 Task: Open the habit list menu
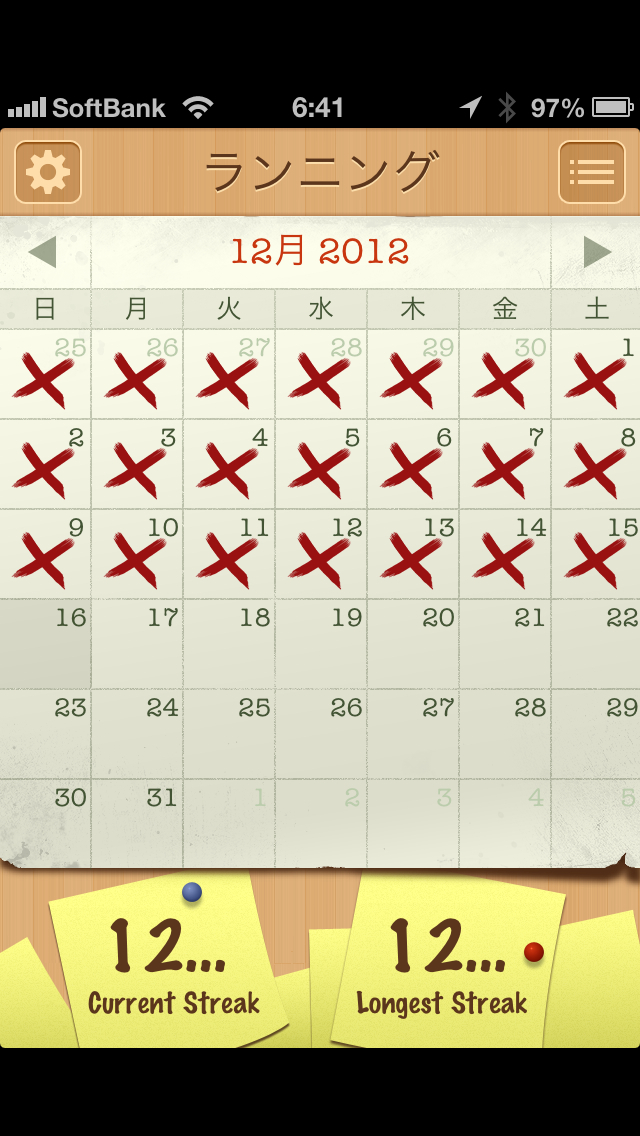tap(591, 173)
